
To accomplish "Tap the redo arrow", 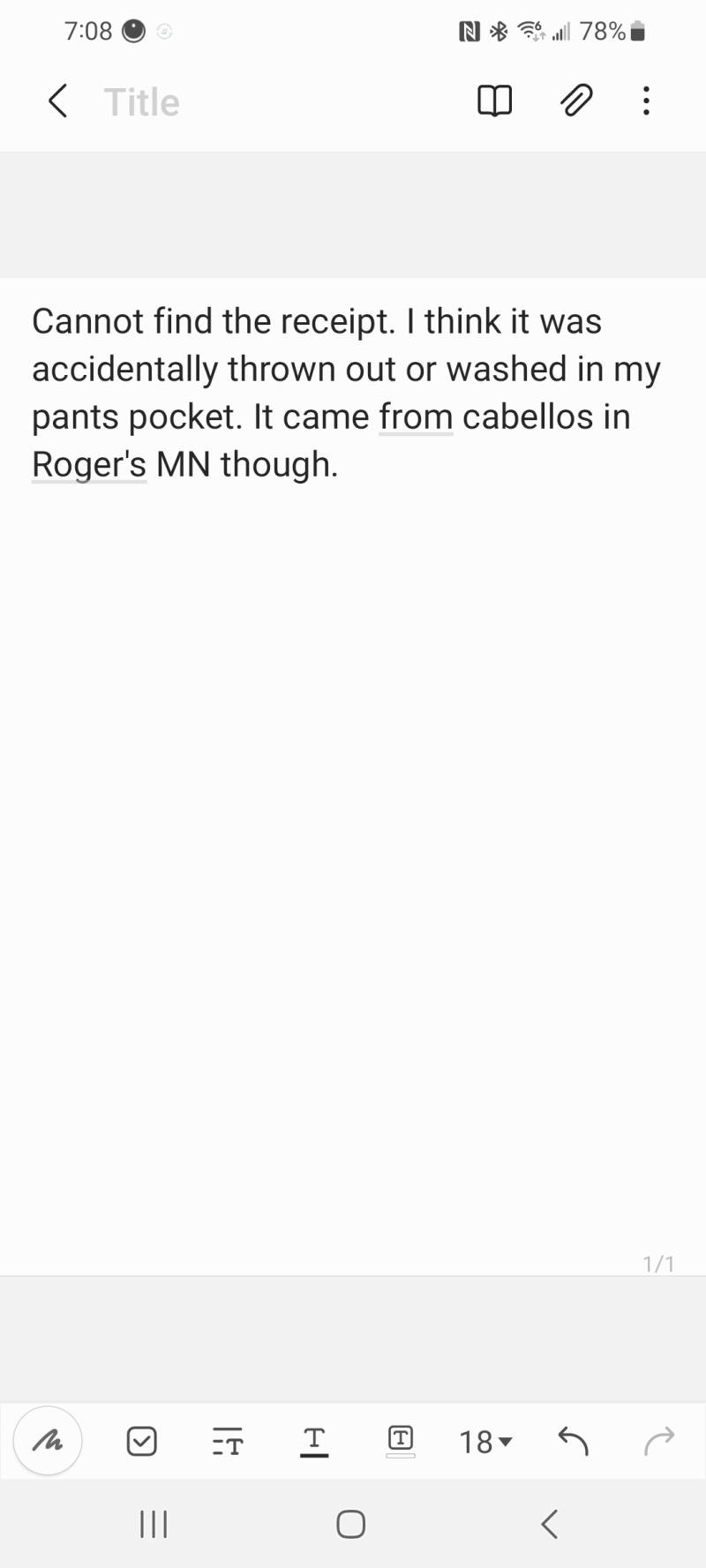I will (658, 1441).
